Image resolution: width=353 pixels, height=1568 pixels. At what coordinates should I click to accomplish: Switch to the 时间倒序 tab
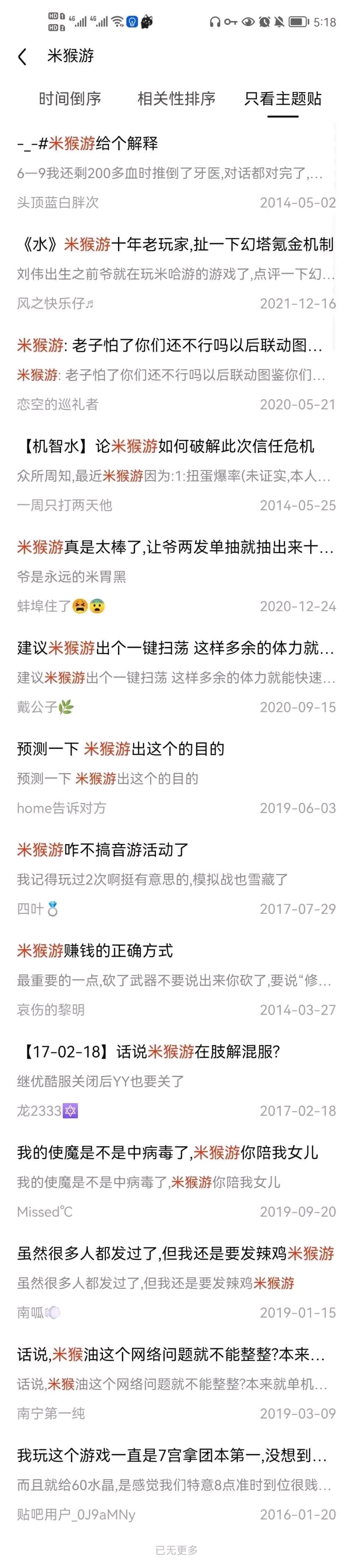[x=69, y=98]
